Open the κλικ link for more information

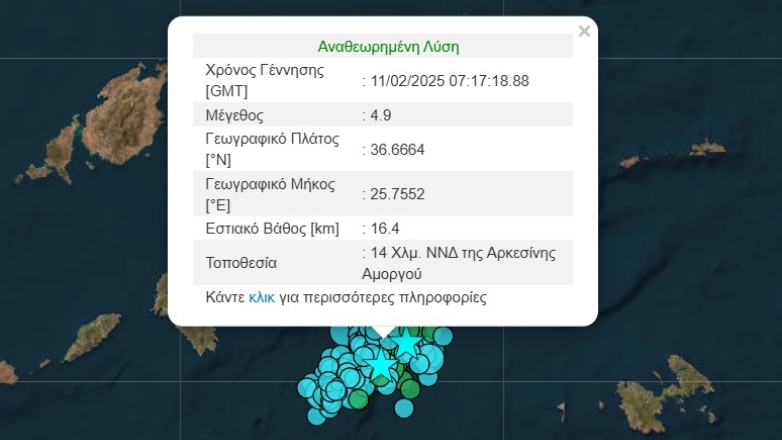click(x=261, y=298)
